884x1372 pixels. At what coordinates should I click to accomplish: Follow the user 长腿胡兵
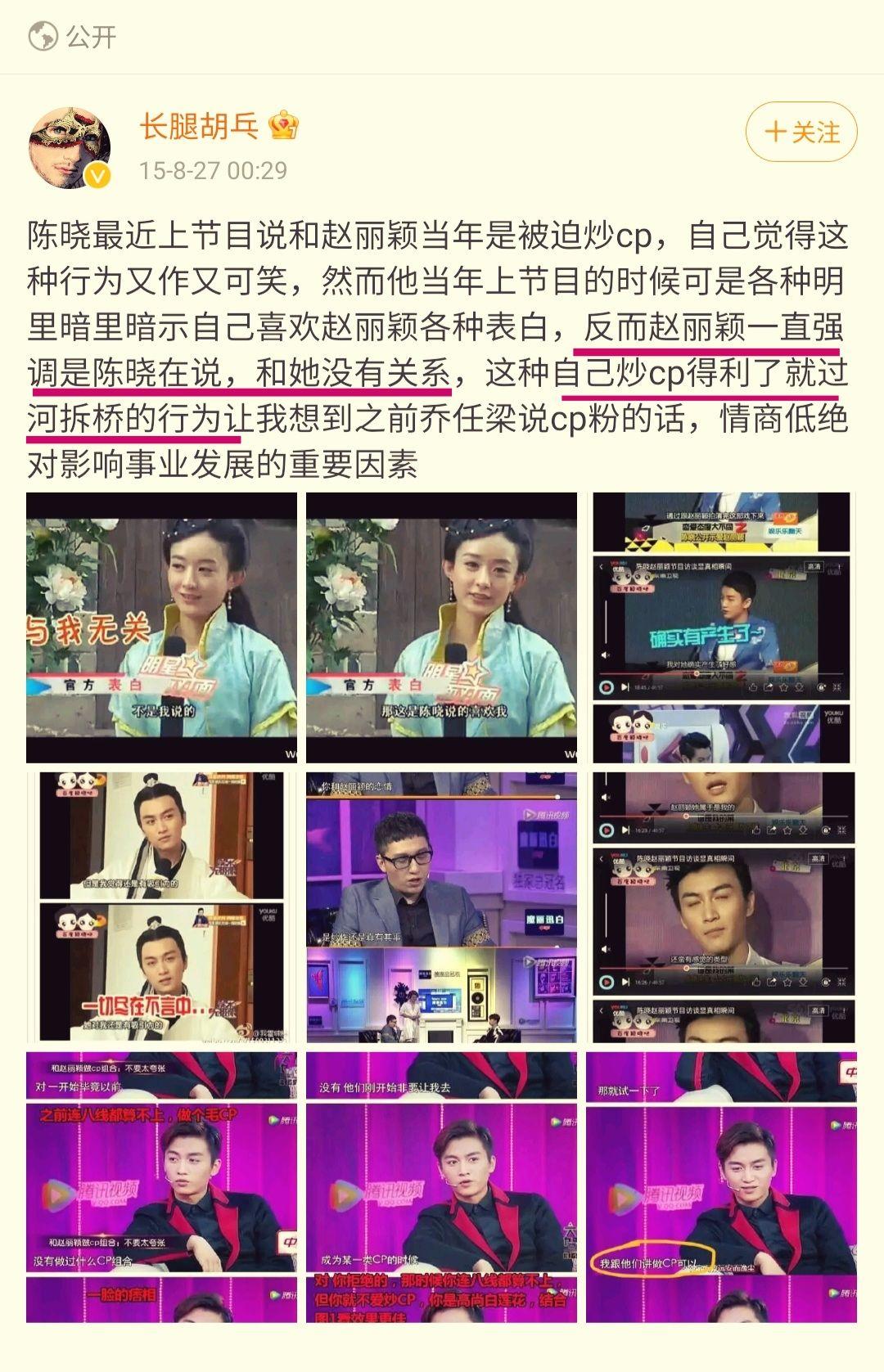(x=801, y=132)
